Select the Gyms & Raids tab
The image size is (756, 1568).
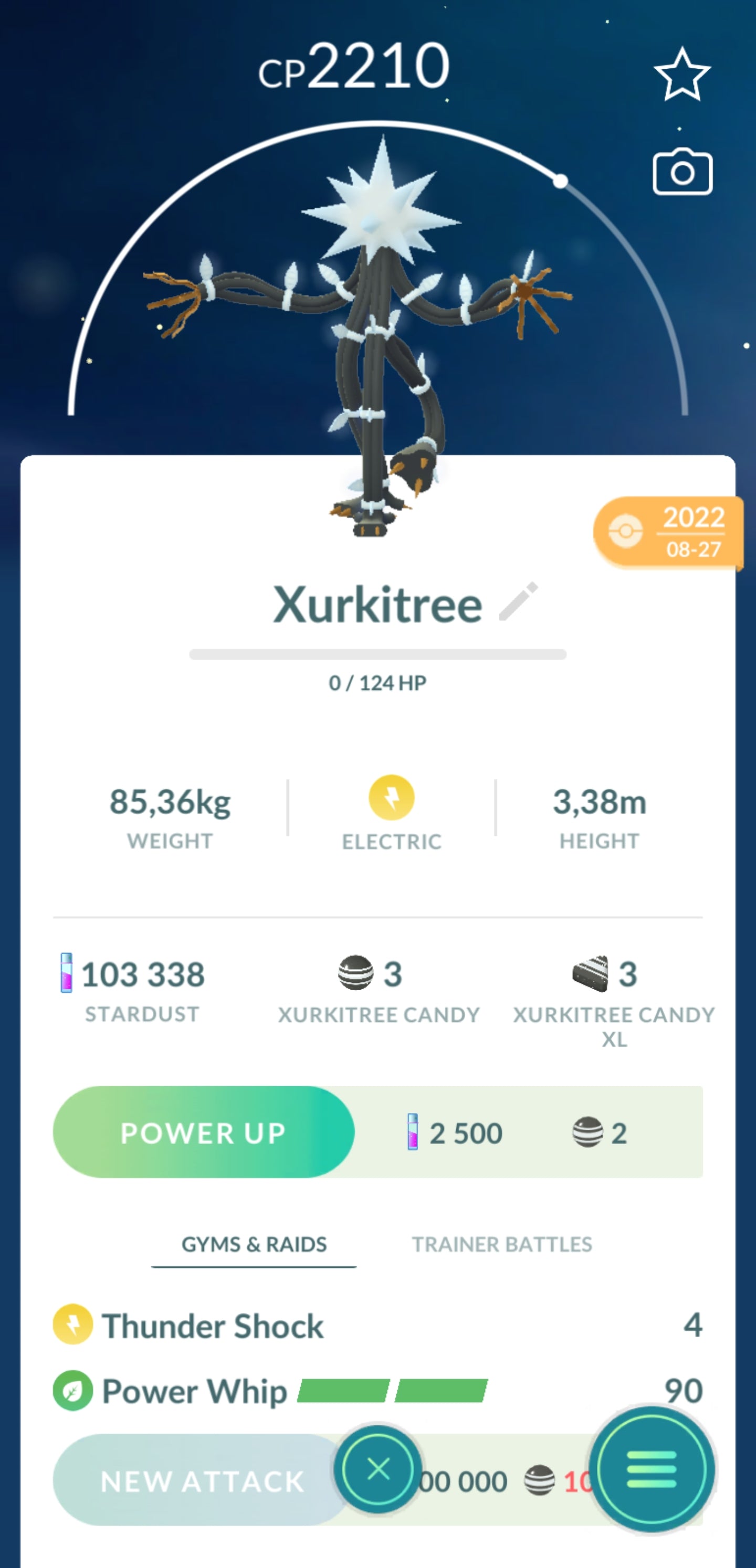[254, 1244]
